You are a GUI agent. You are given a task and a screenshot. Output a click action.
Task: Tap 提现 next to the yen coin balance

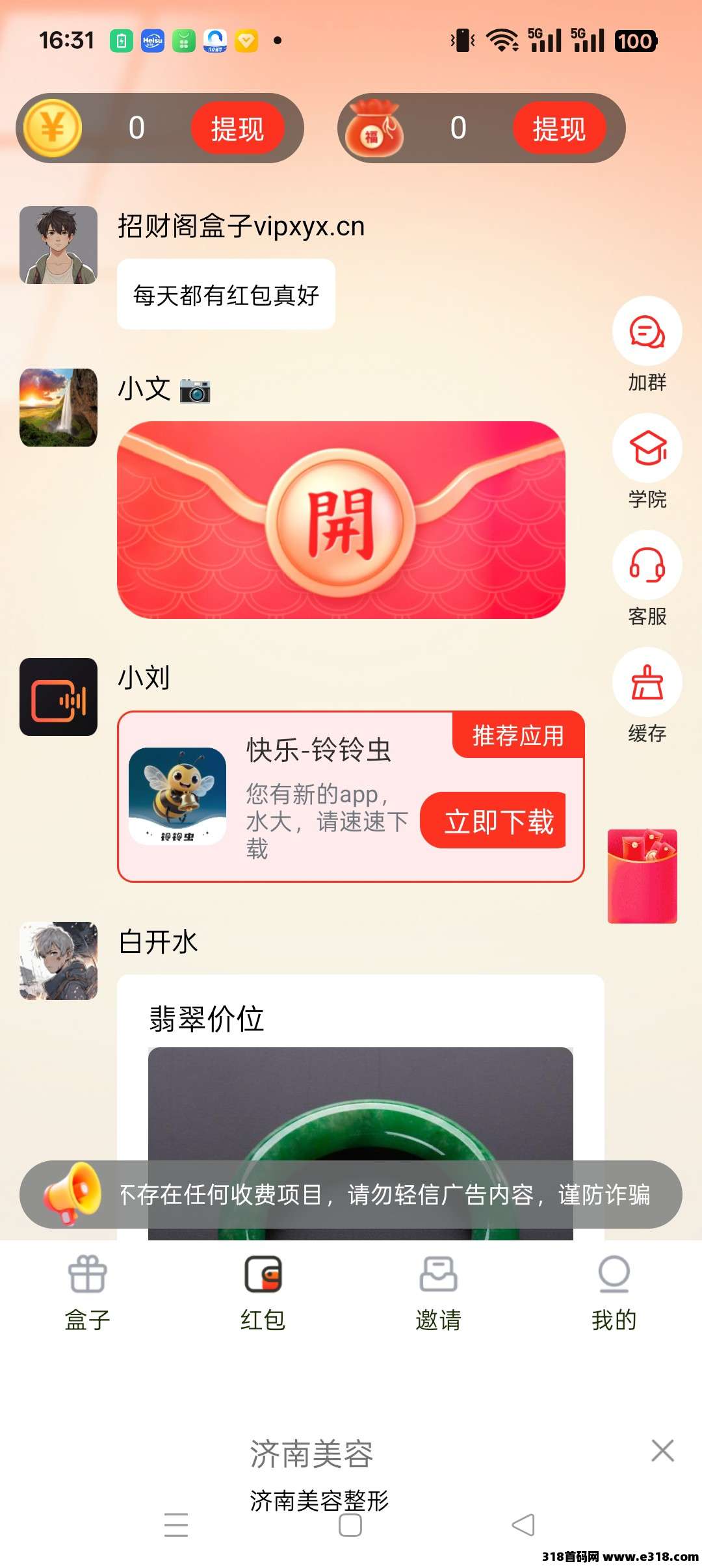click(x=237, y=128)
